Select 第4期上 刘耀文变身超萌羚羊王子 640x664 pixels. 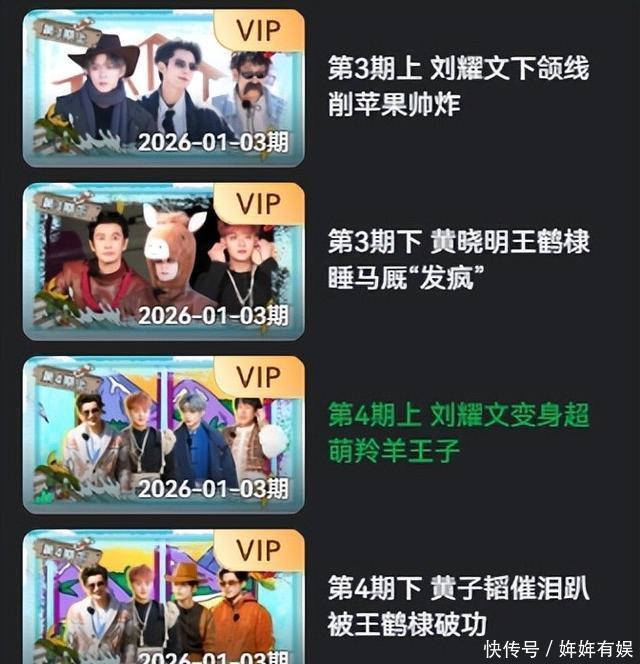163,433
